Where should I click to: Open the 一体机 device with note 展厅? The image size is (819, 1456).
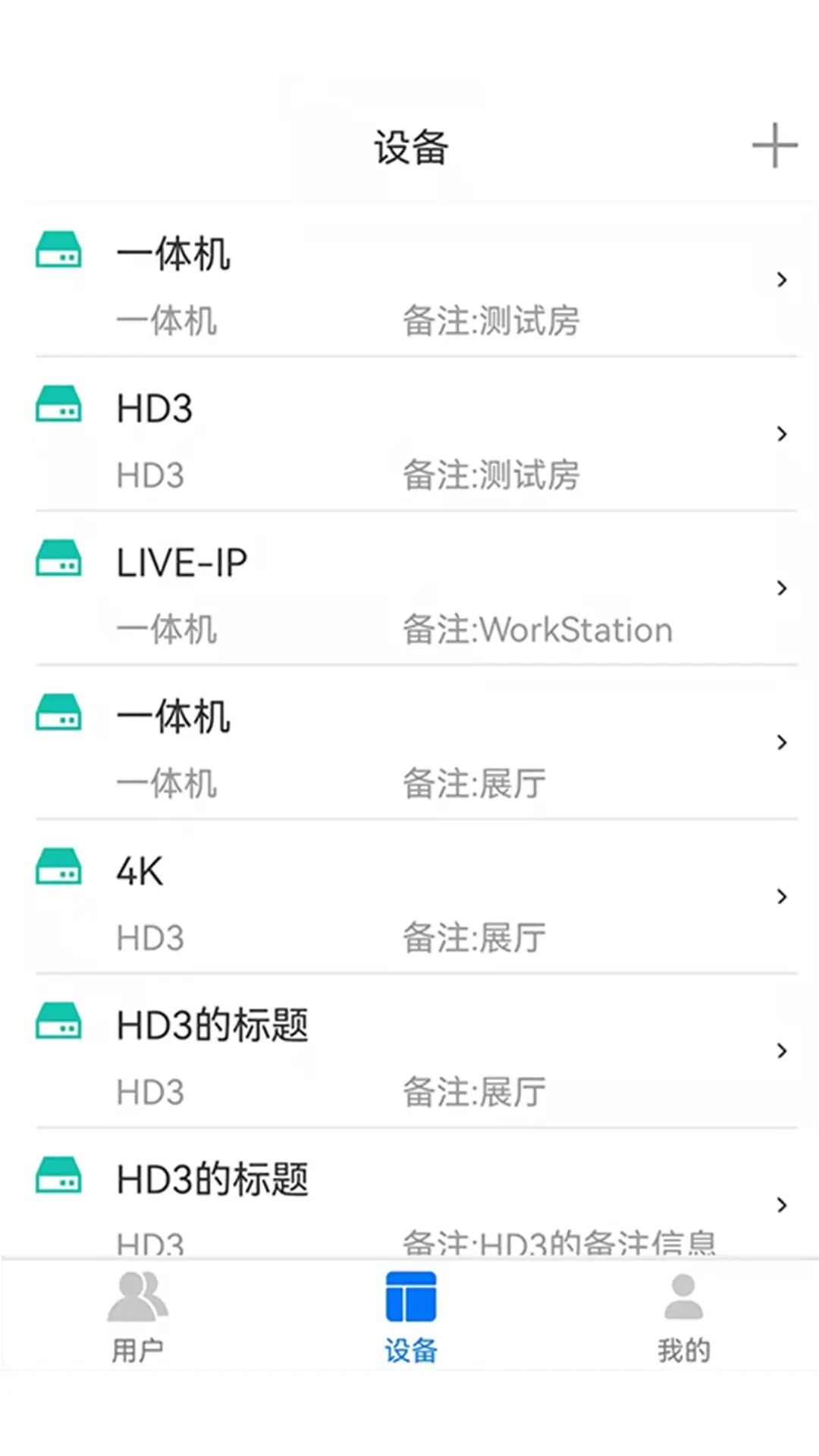tap(409, 743)
